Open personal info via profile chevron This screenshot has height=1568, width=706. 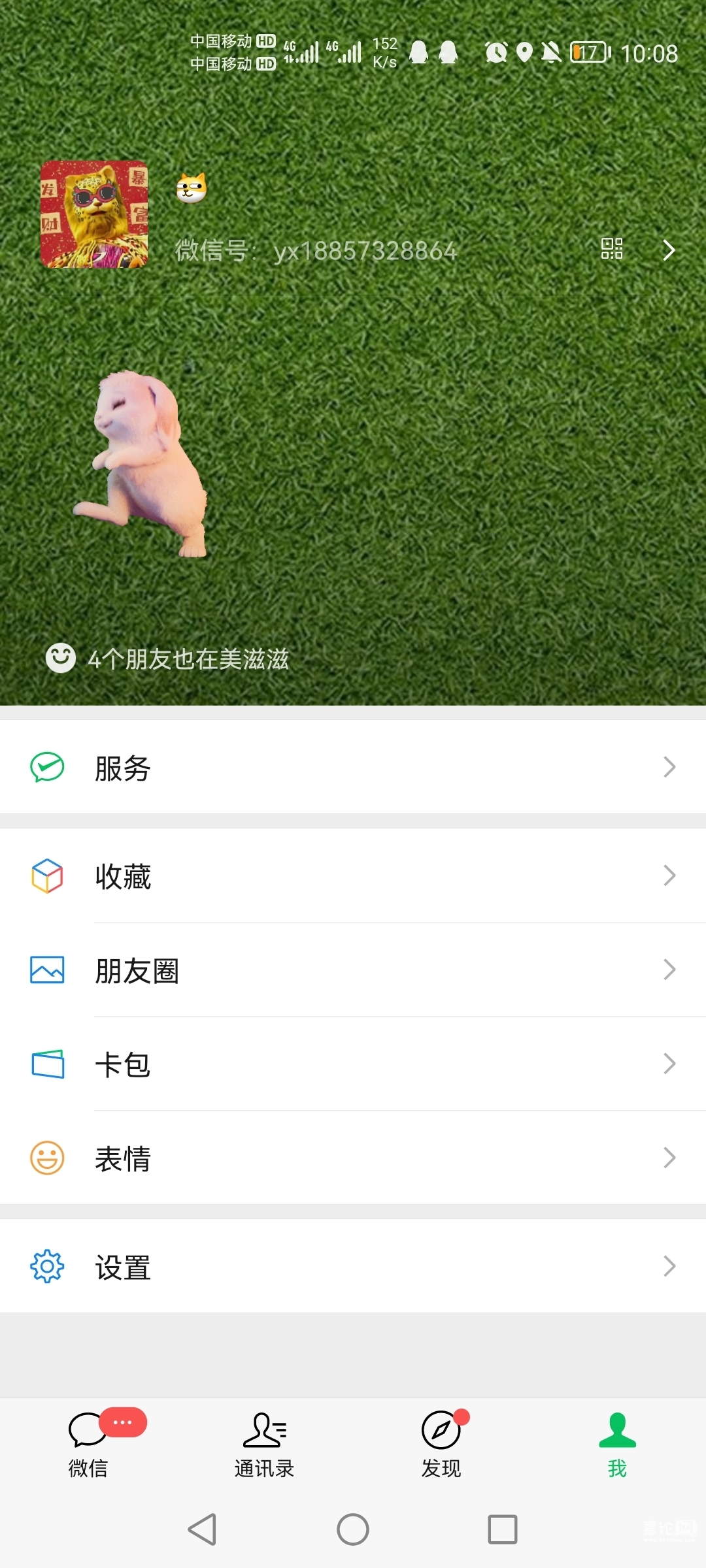(x=668, y=250)
